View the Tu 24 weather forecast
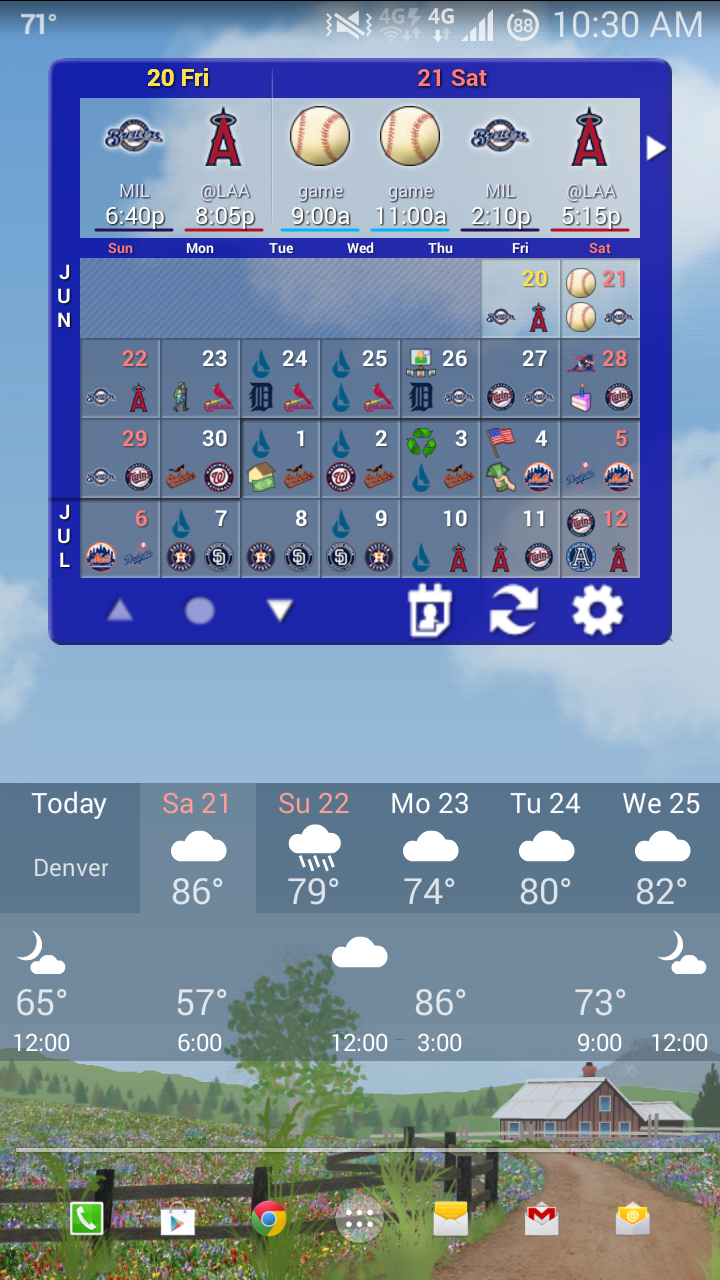Viewport: 720px width, 1280px height. [x=546, y=848]
